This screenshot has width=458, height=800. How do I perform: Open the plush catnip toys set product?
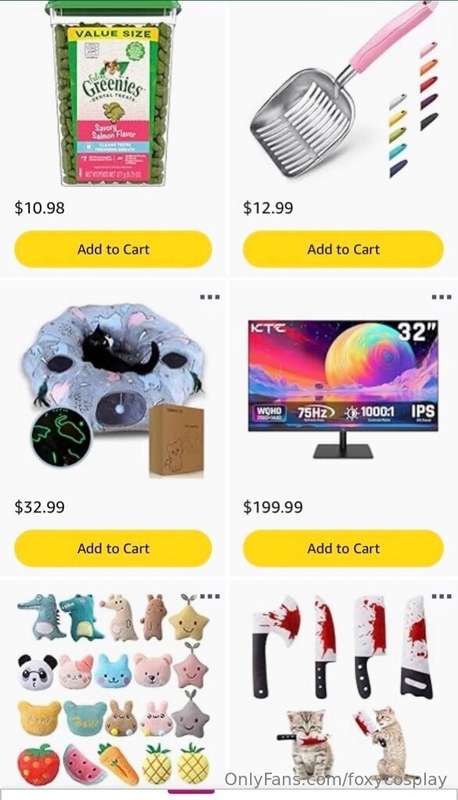[113, 689]
